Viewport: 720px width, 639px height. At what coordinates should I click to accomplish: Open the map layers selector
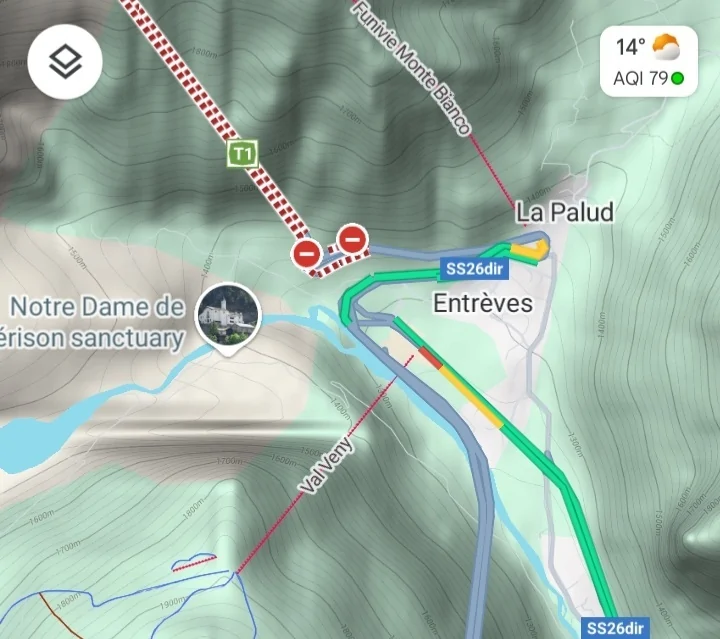[66, 63]
